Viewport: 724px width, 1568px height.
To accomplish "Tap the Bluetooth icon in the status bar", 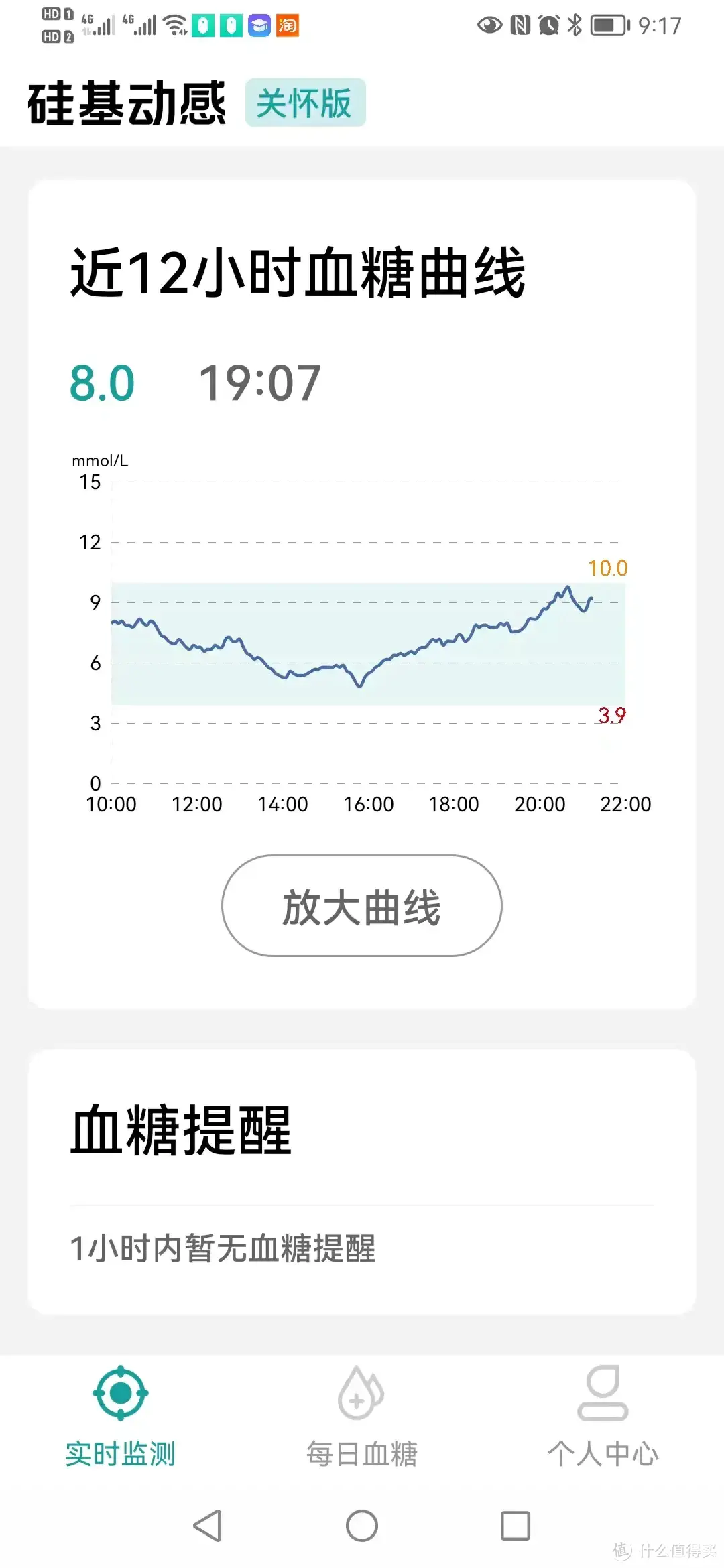I will click(x=574, y=25).
